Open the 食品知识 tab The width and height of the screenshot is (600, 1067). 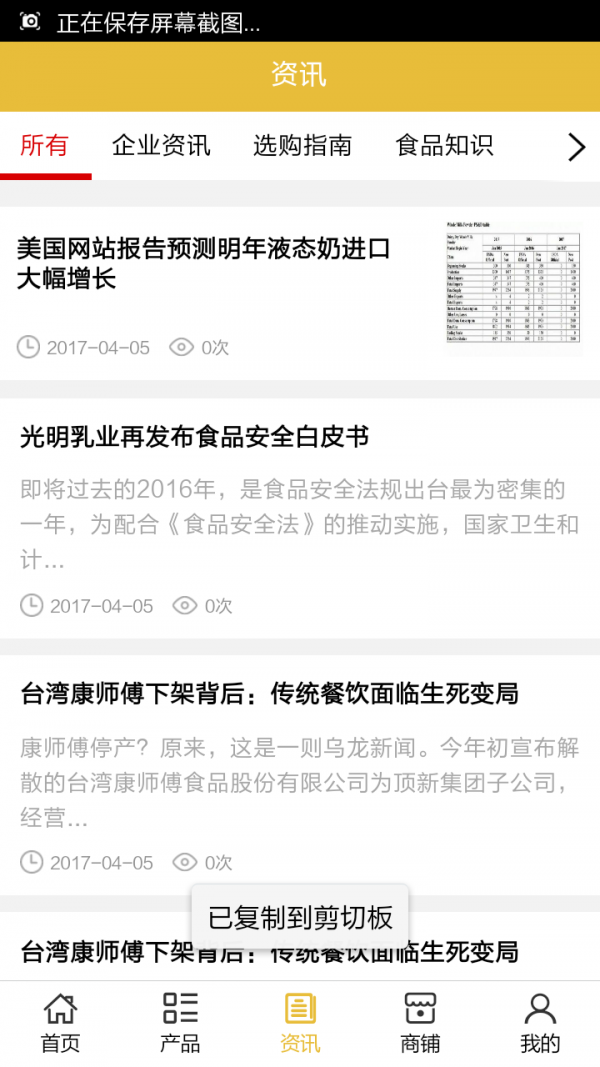click(x=444, y=146)
